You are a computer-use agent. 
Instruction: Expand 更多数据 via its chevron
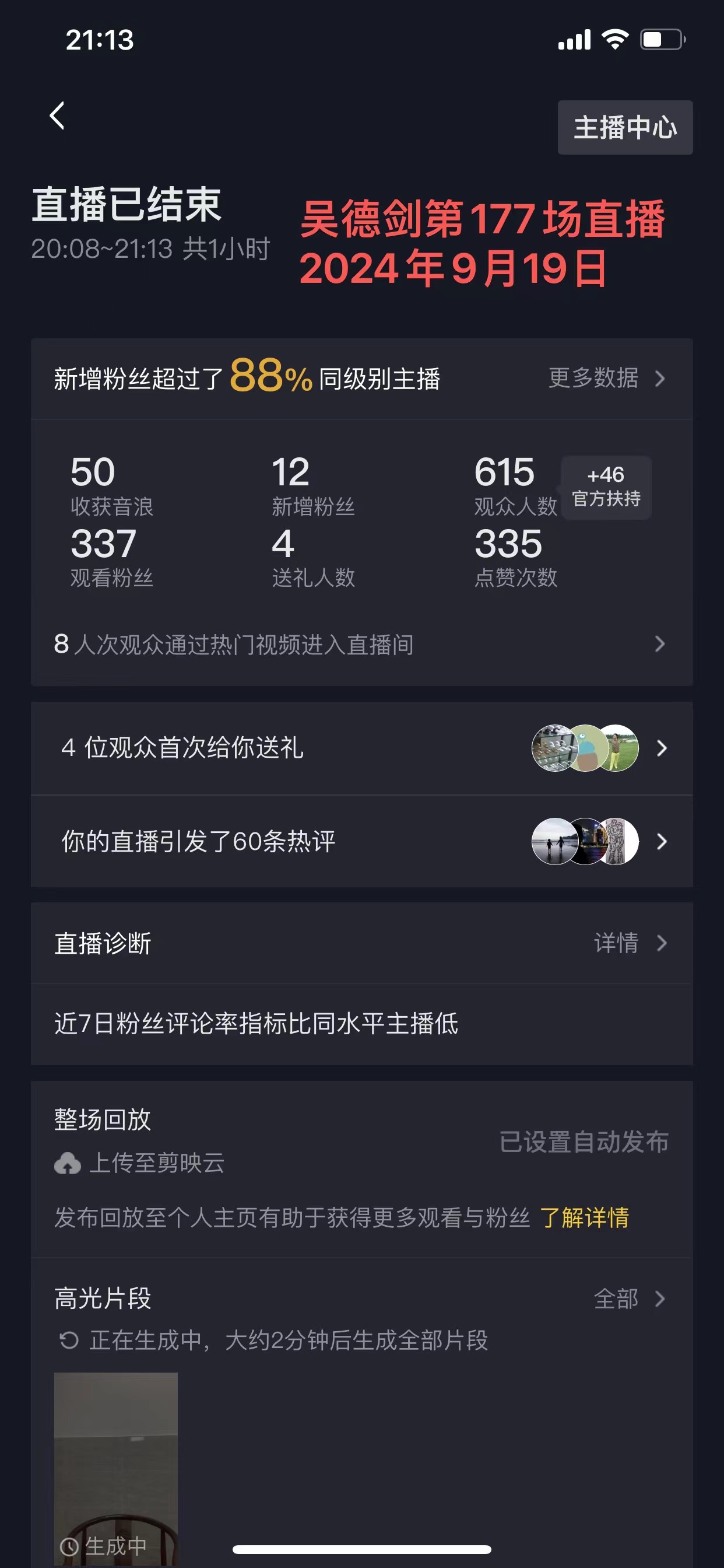pyautogui.click(x=660, y=379)
